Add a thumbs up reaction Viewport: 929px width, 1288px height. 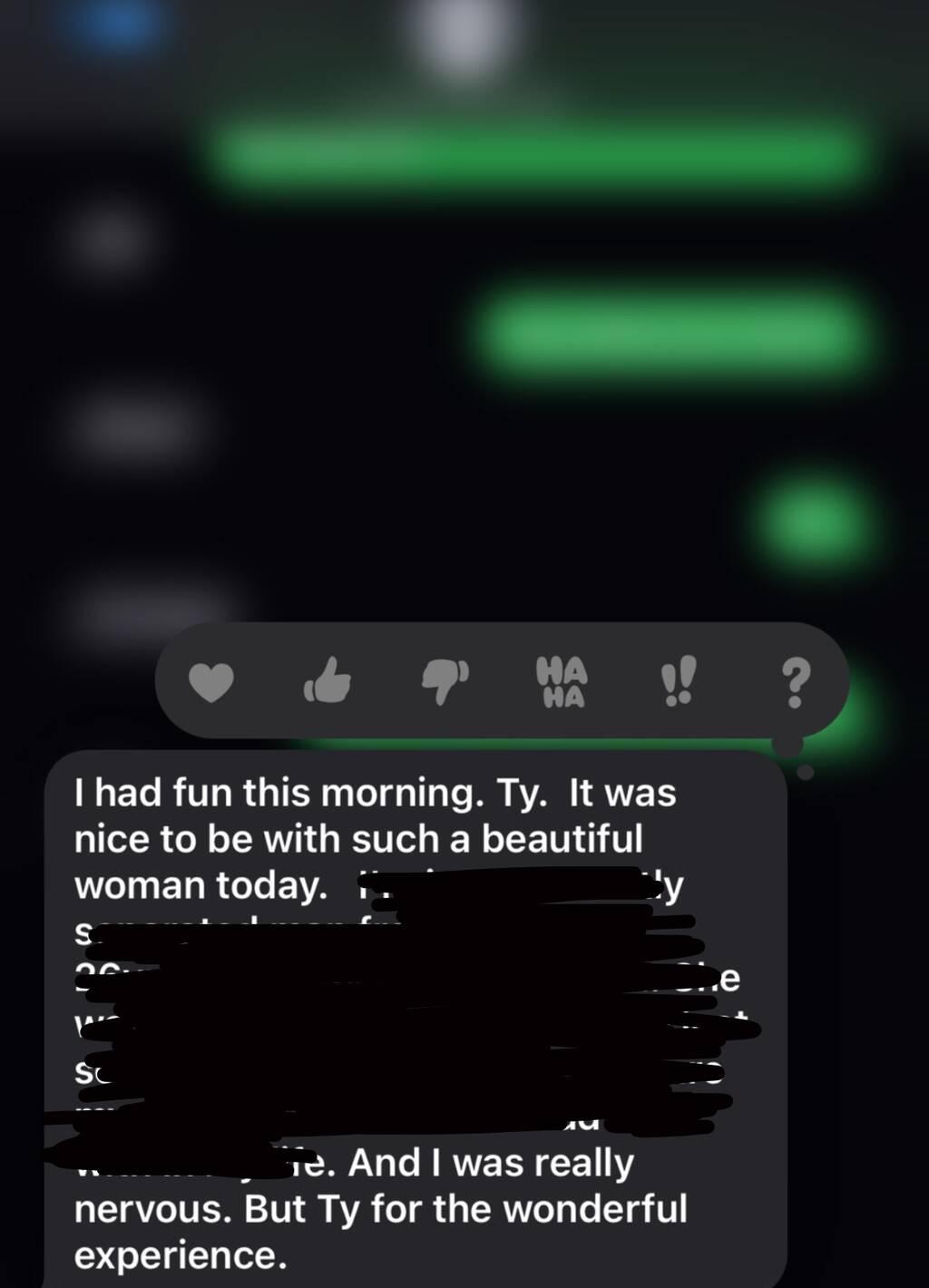(328, 680)
